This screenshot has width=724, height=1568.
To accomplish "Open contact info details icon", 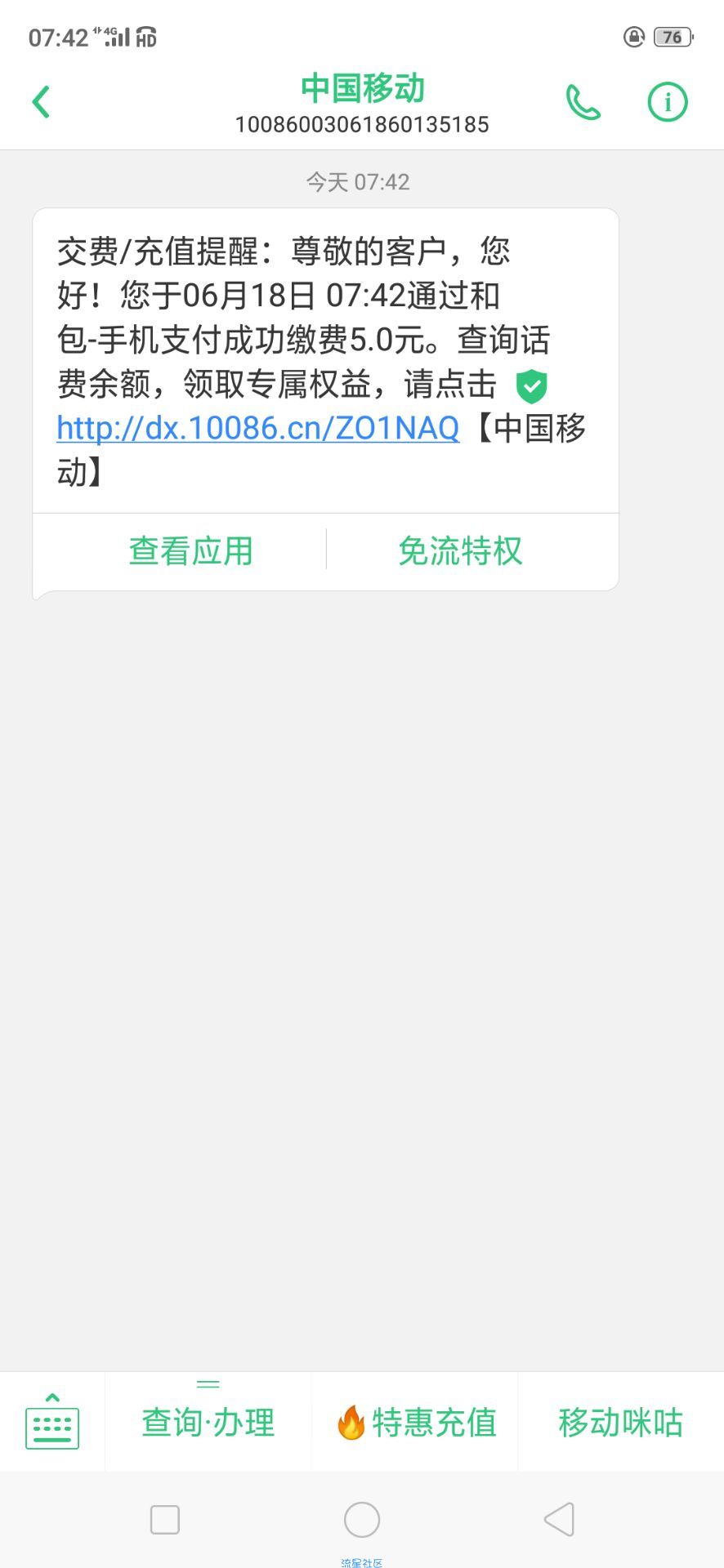I will pyautogui.click(x=668, y=102).
